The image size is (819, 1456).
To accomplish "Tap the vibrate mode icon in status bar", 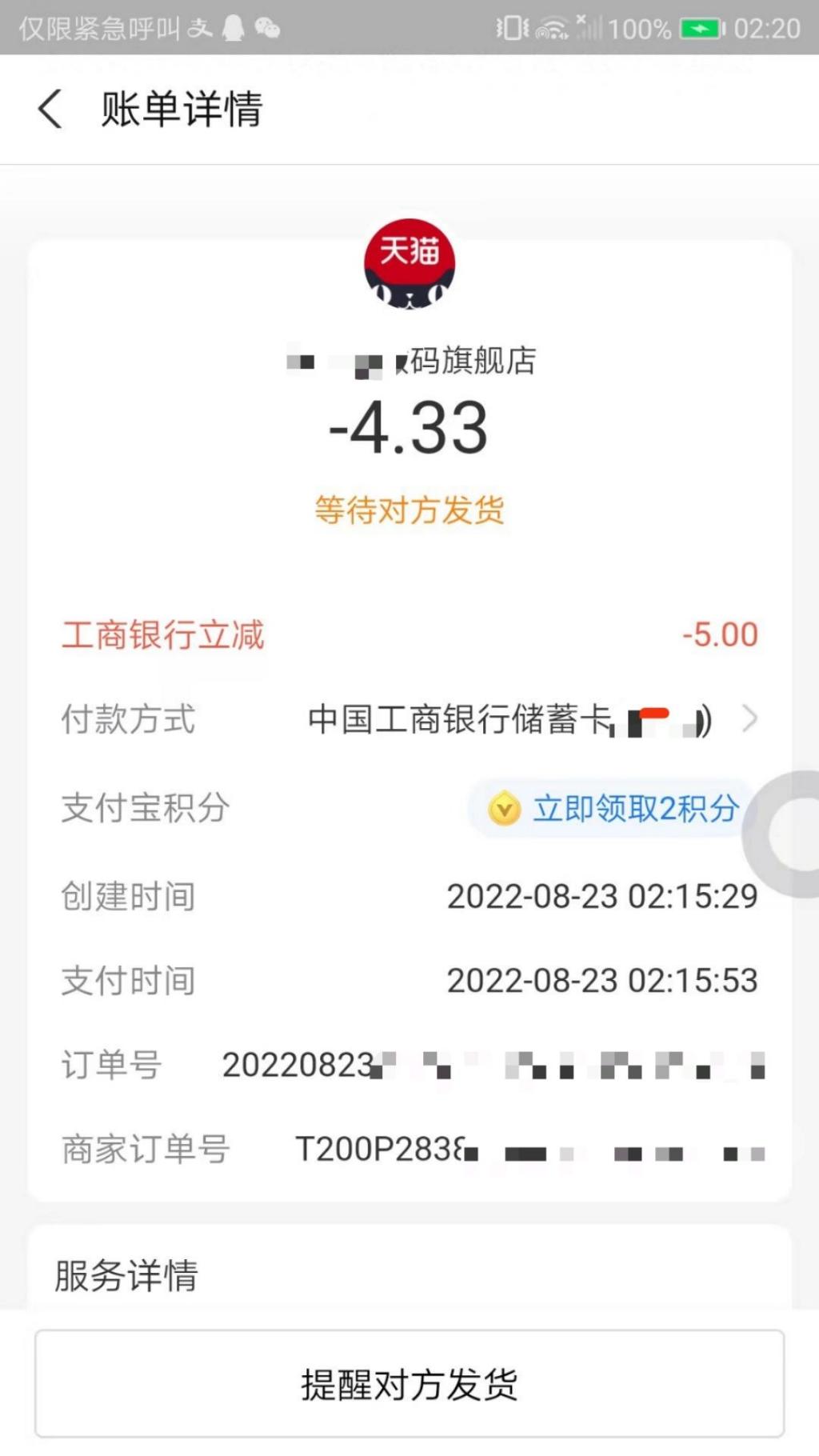I will pos(512,26).
